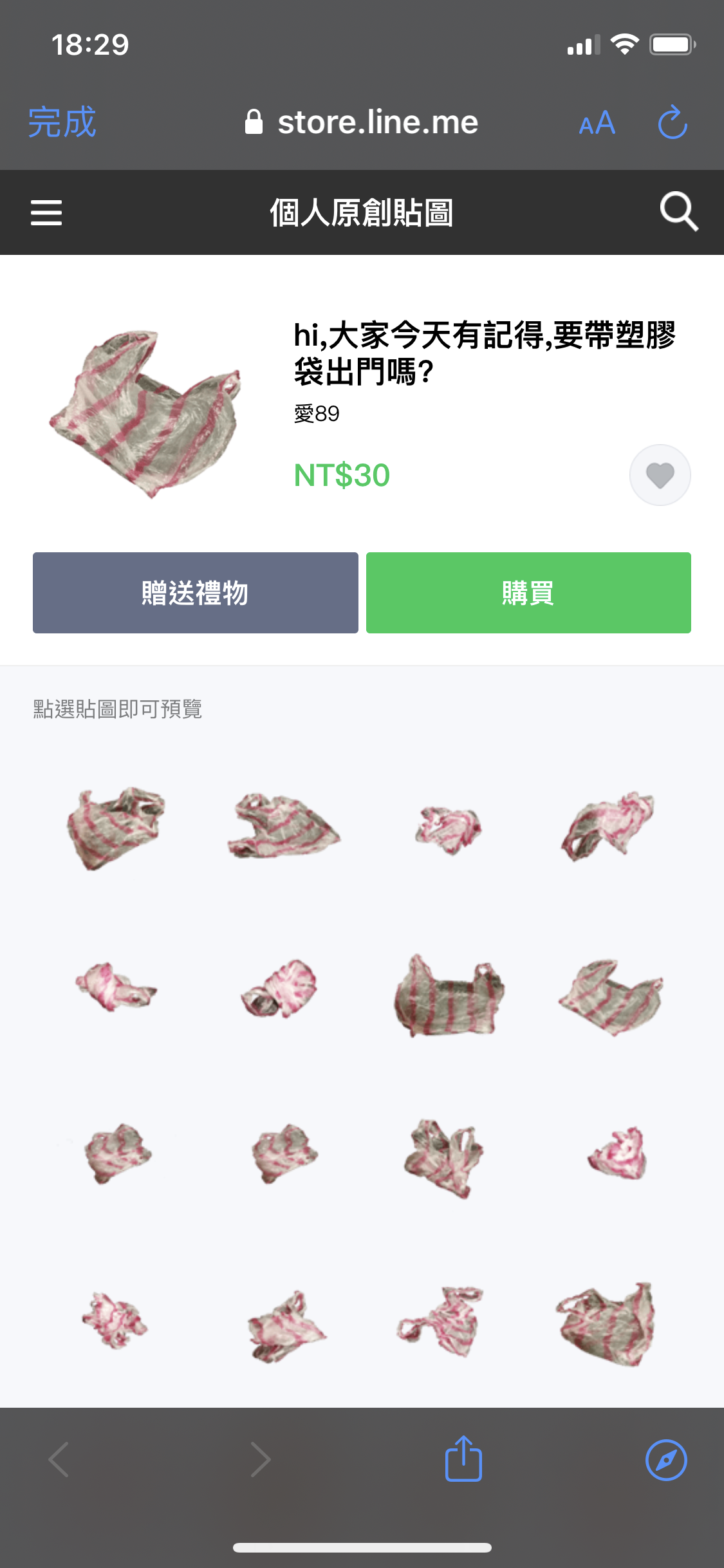Tap the address bar store.line.me
Viewport: 724px width, 1568px height.
point(362,122)
